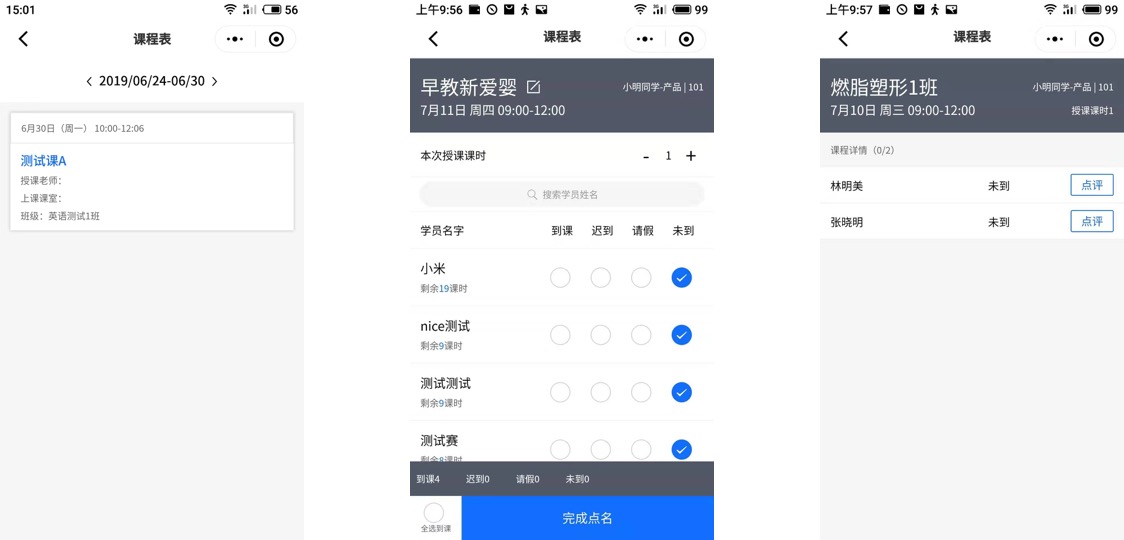Edit the 早教新爱婴 class title
Screen dimensions: 1124x540
point(533,87)
